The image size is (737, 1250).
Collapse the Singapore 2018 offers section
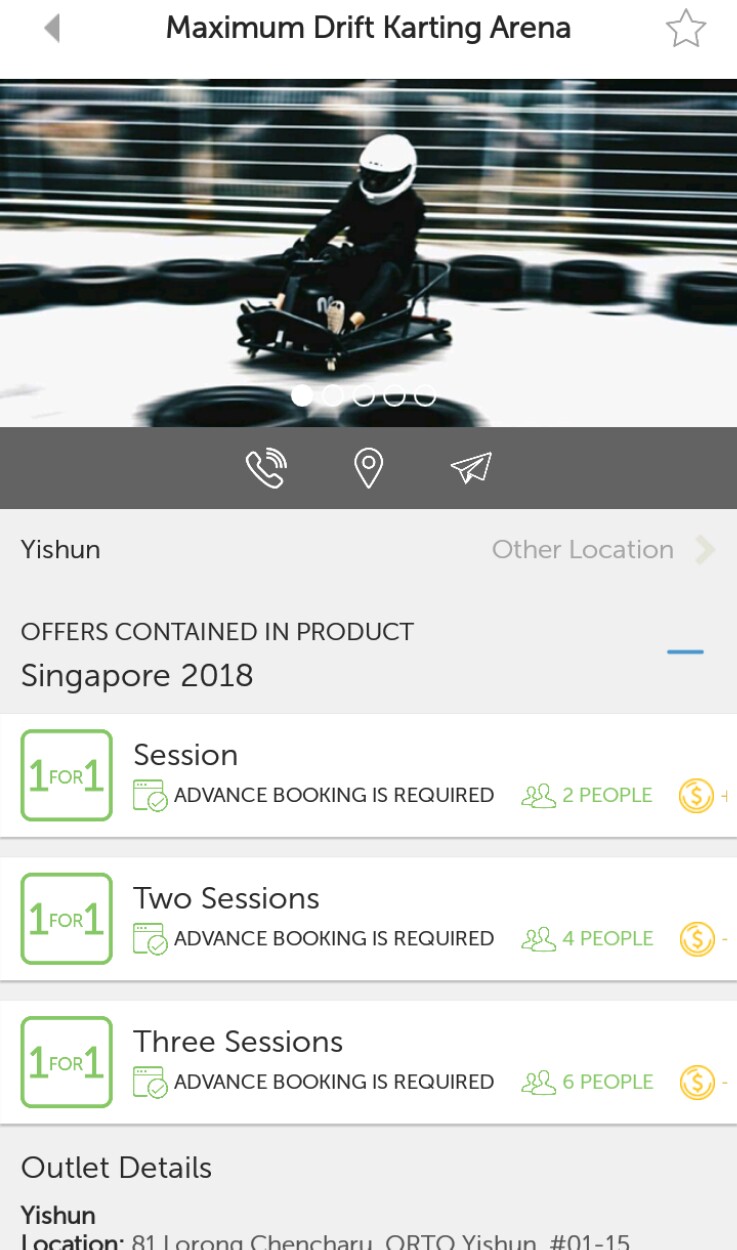(x=685, y=652)
